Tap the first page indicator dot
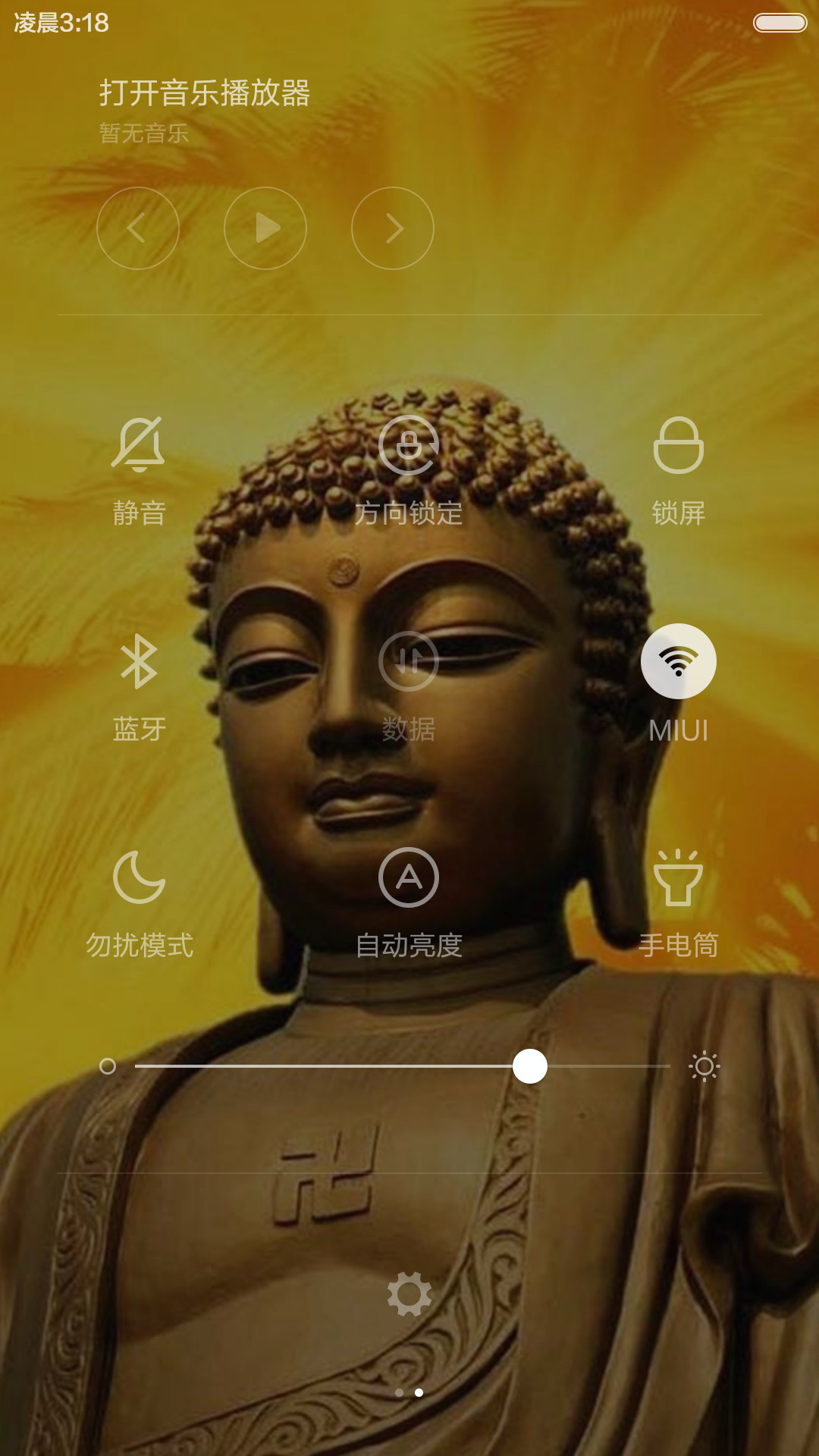 (400, 1392)
